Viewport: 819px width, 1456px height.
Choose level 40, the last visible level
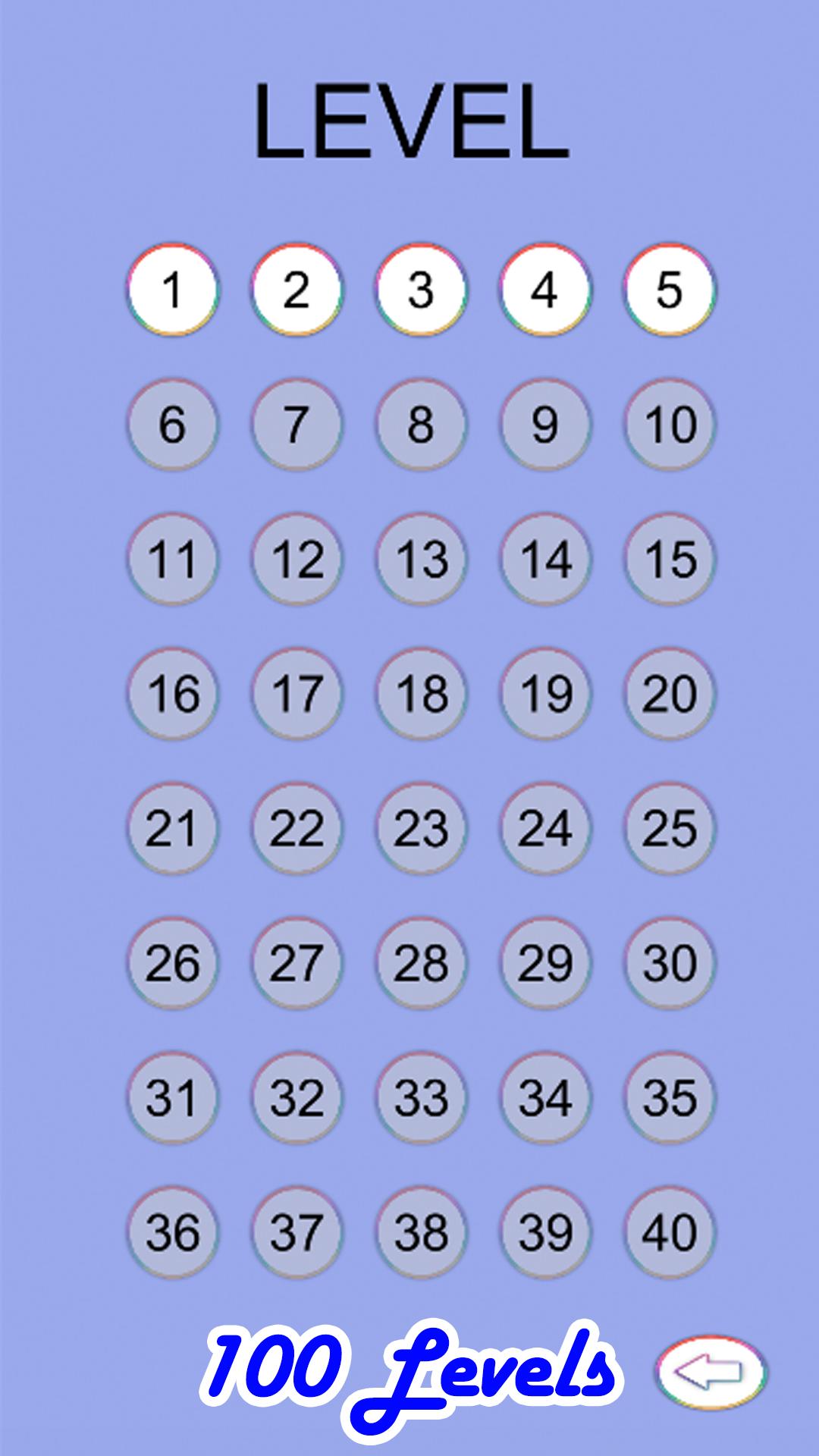point(670,1232)
